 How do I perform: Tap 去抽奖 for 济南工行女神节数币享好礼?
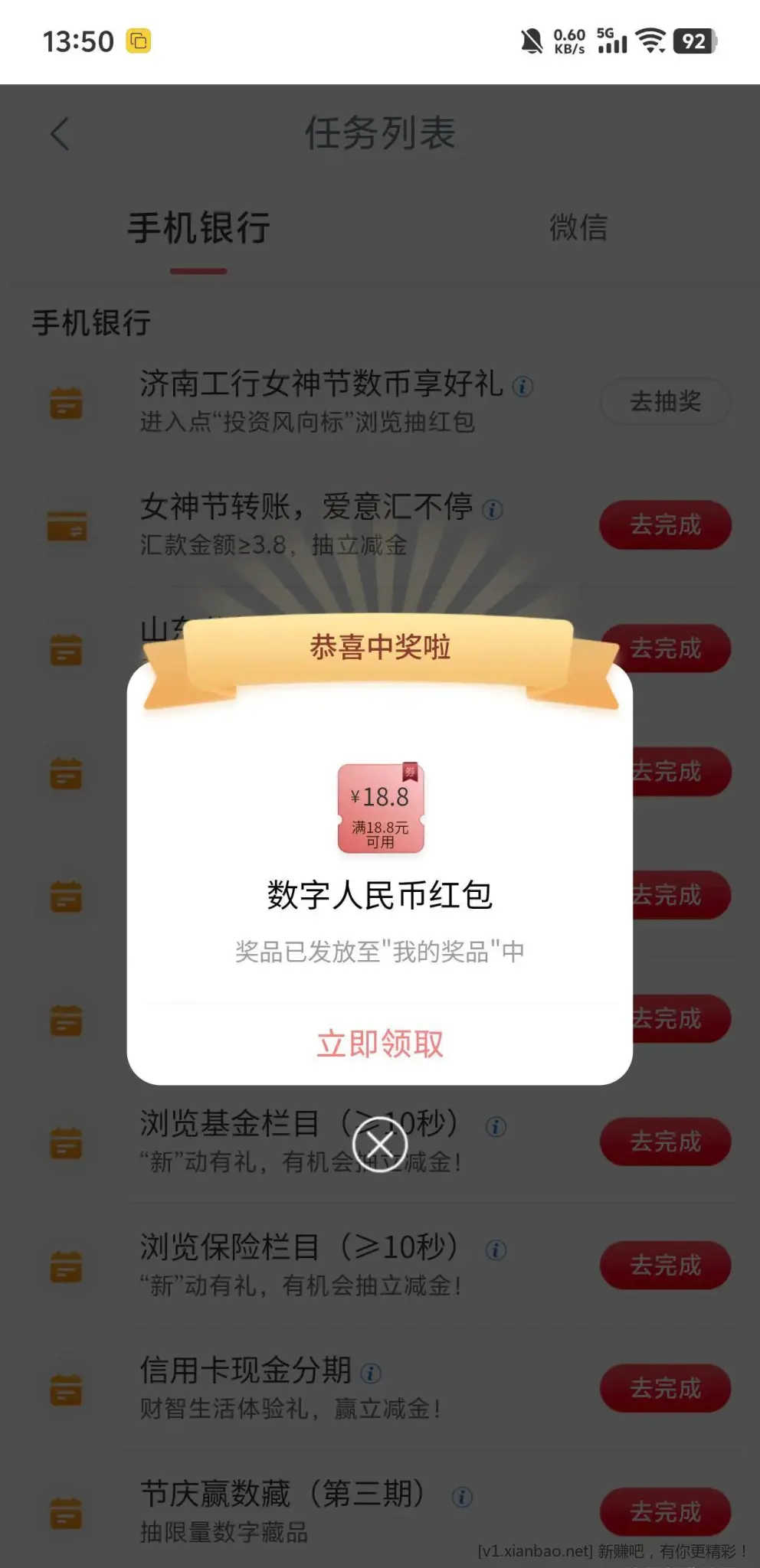[665, 401]
